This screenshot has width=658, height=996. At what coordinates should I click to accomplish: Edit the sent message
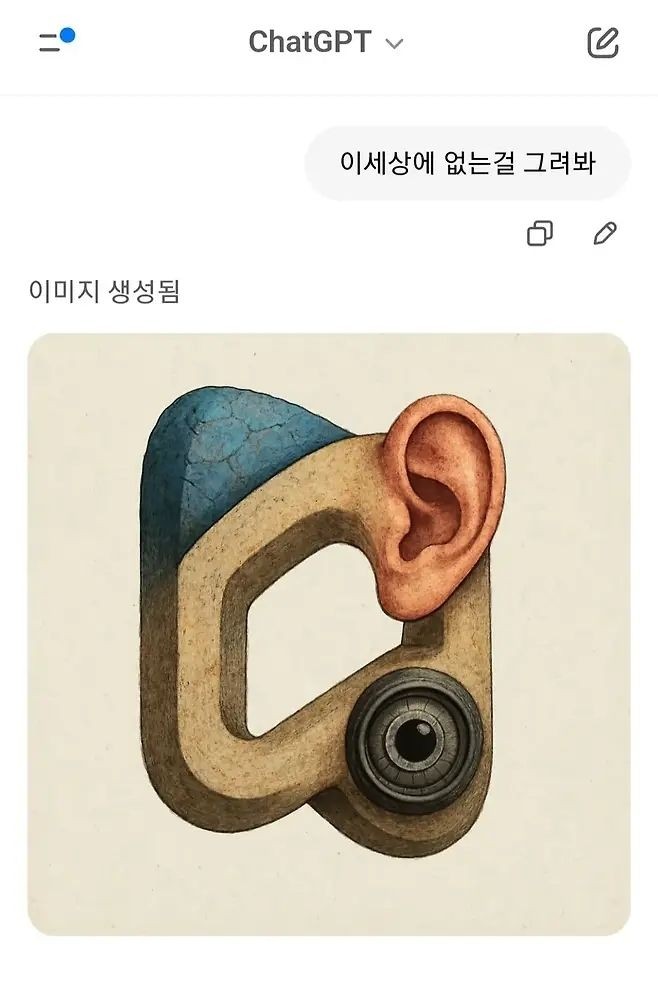tap(604, 234)
